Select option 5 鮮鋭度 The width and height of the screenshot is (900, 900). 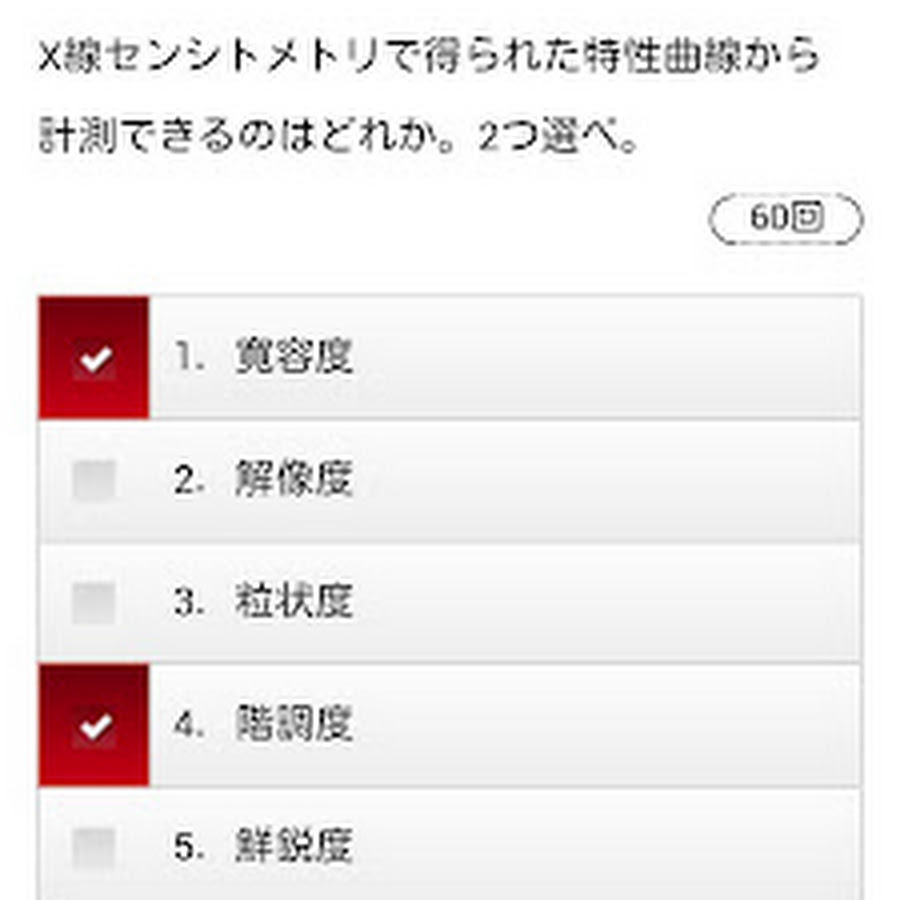pyautogui.click(x=94, y=848)
